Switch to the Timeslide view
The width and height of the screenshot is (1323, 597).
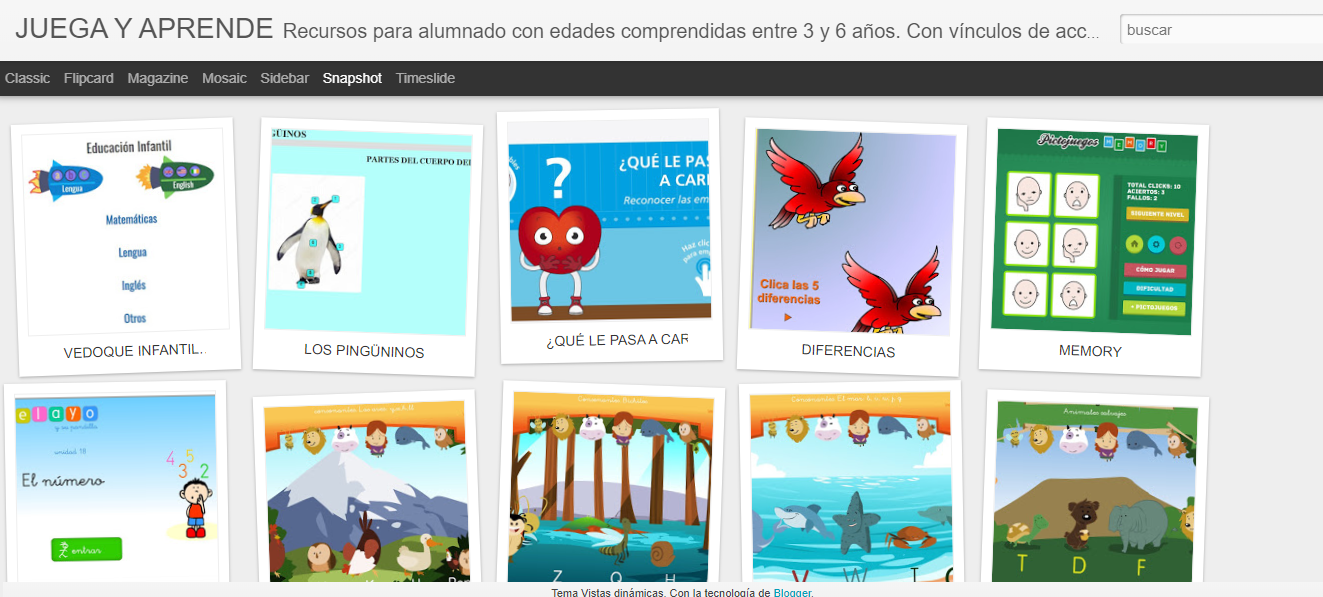425,78
